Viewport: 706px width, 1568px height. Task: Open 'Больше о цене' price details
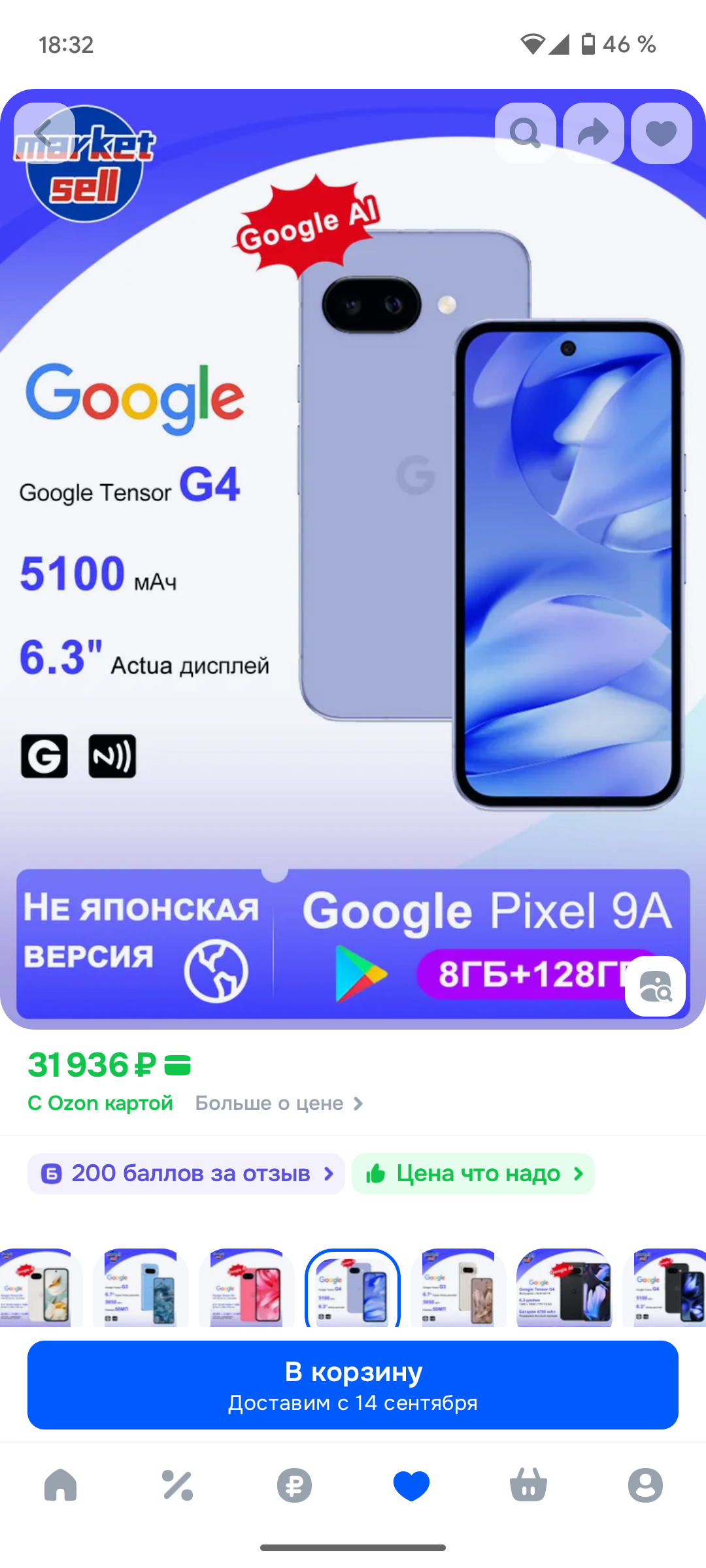278,1103
